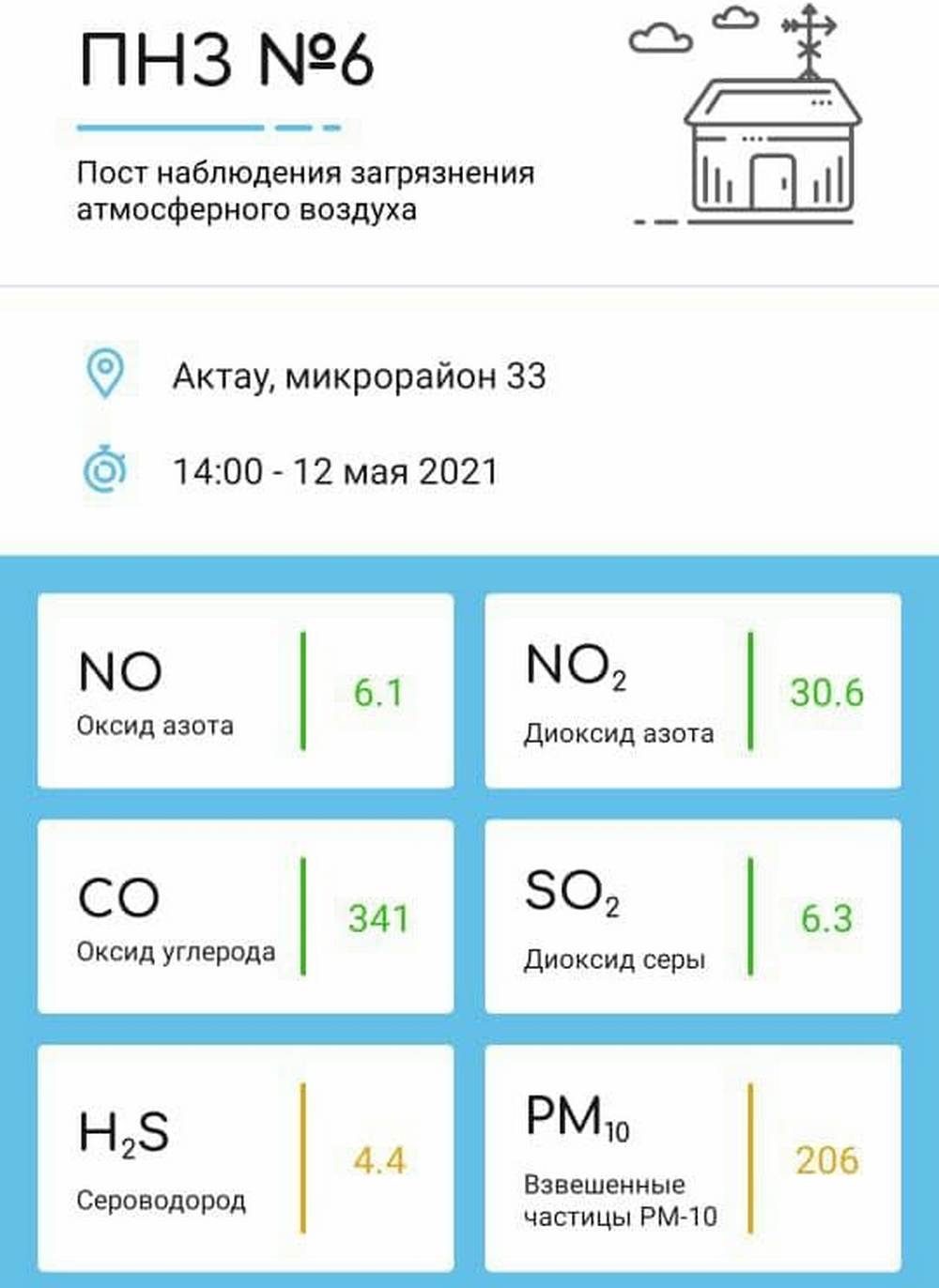Open the NO₂ nitrogen dioxide card
Screen dimensions: 939x1288
(693, 691)
